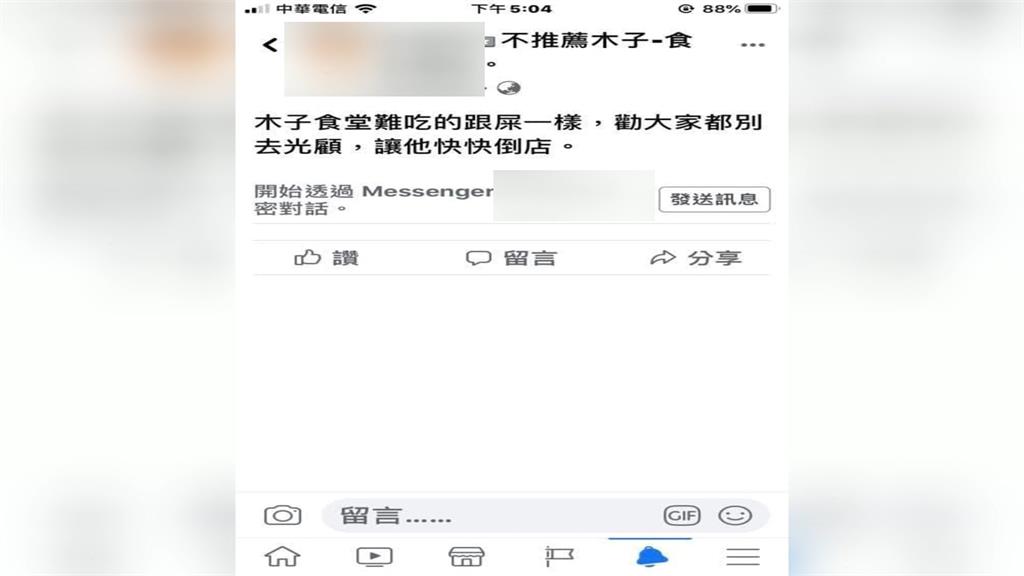Like the post with 讚
The height and width of the screenshot is (576, 1024).
(x=326, y=258)
